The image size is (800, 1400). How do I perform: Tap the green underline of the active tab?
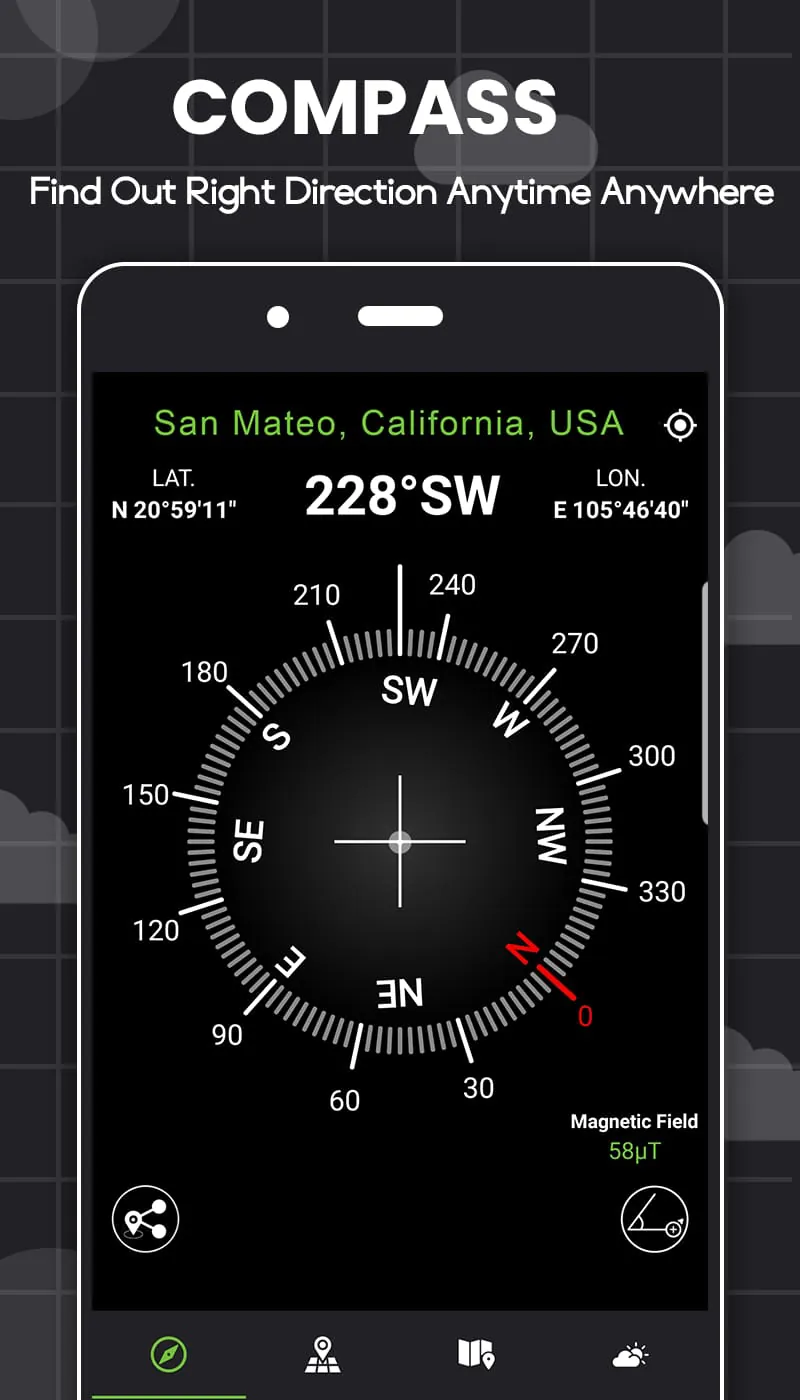168,1394
